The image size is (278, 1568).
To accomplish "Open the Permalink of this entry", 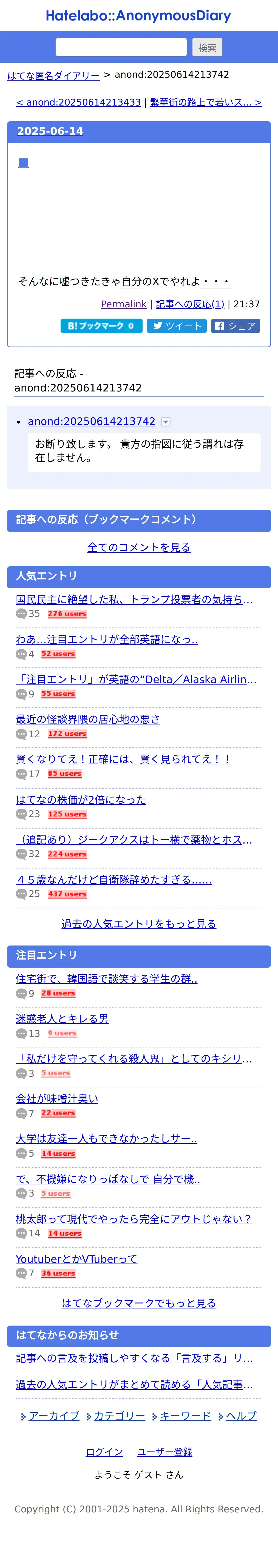I will [x=124, y=304].
